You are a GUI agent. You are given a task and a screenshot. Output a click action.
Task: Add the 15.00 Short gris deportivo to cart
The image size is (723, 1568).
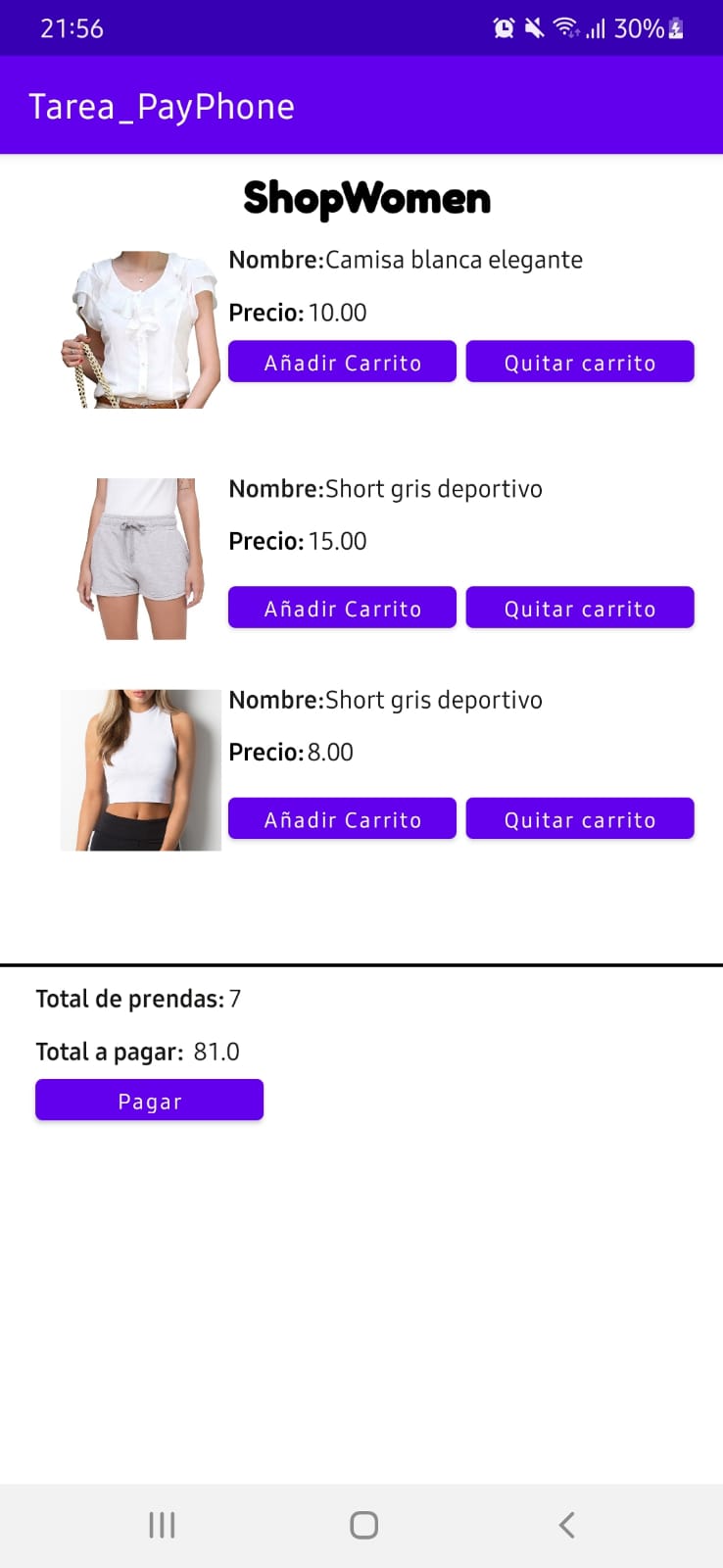coord(341,607)
